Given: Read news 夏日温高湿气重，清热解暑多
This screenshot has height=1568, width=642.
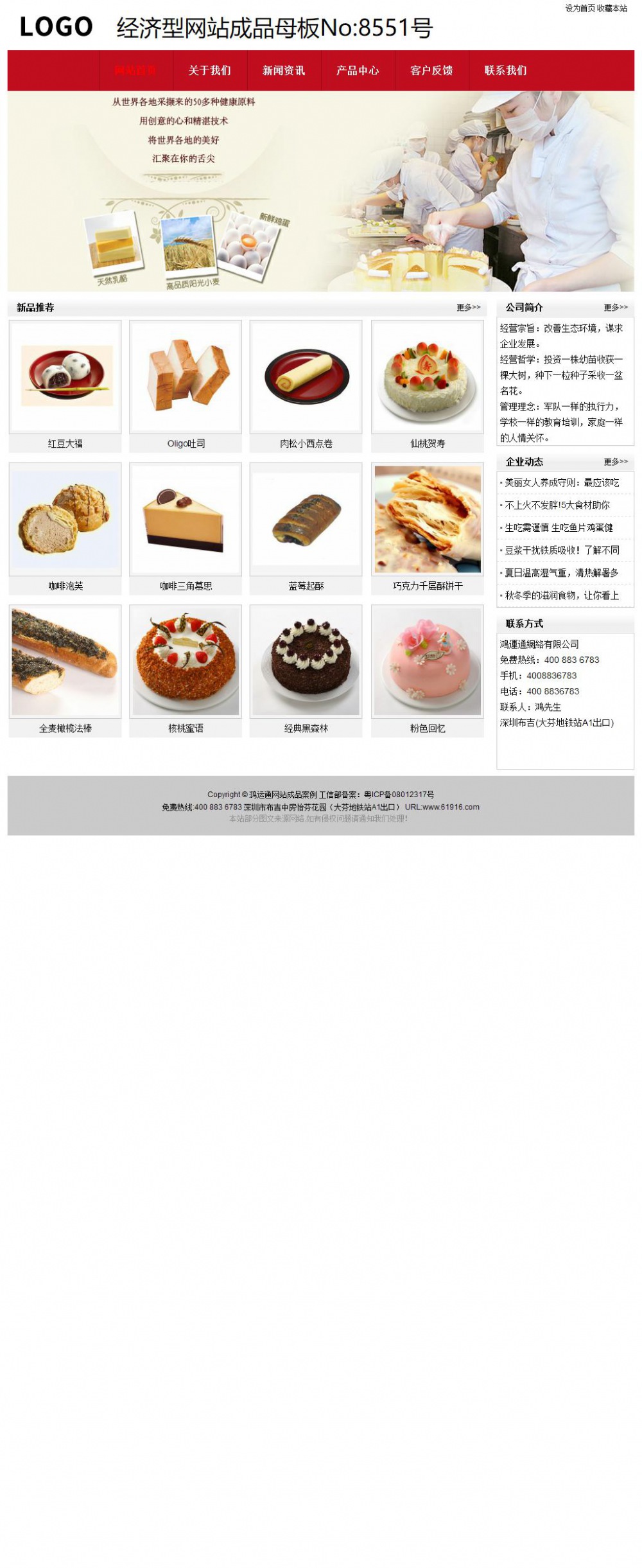Looking at the screenshot, I should [x=561, y=573].
